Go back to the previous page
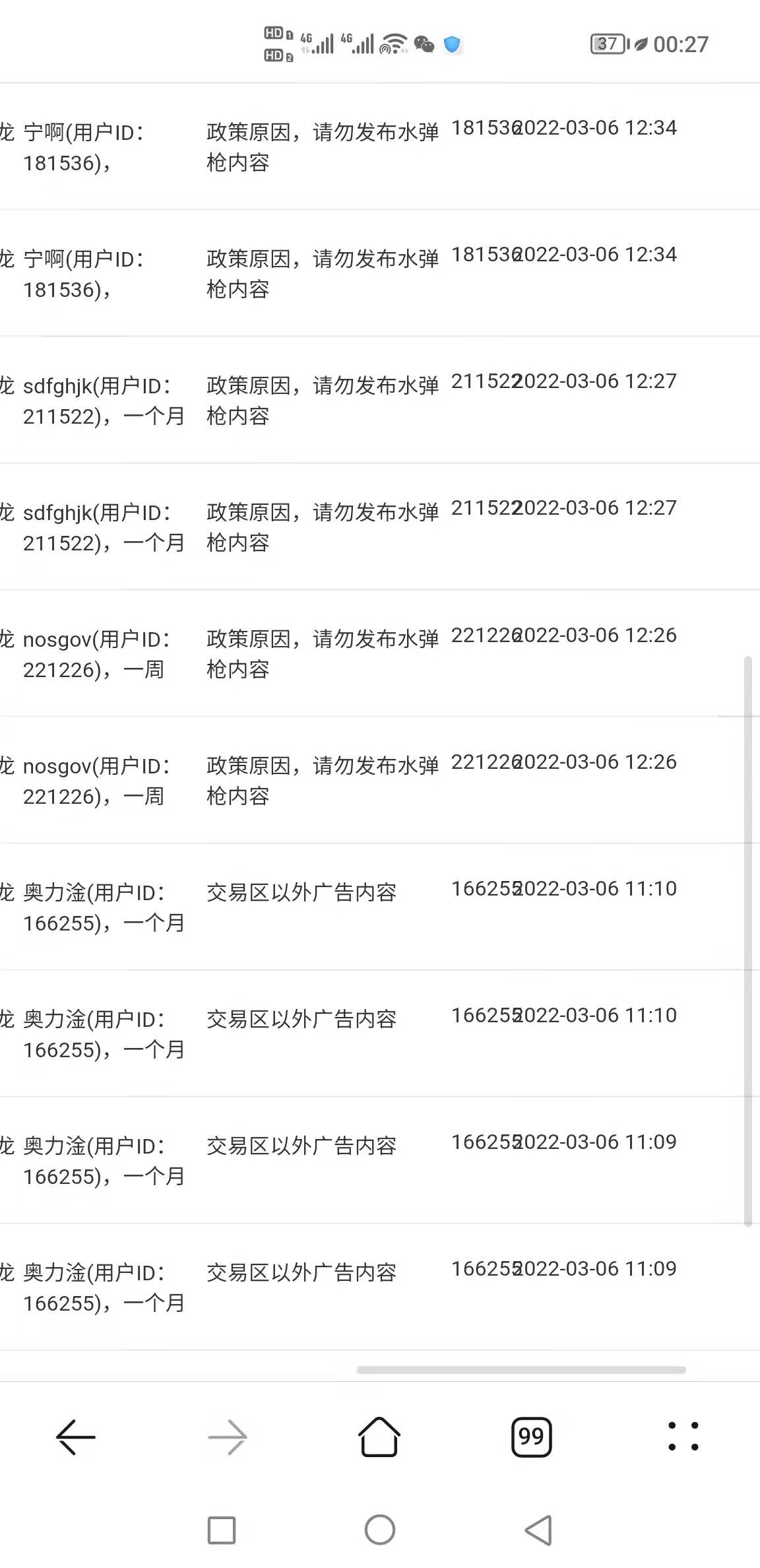The height and width of the screenshot is (1568, 760). click(x=76, y=1437)
